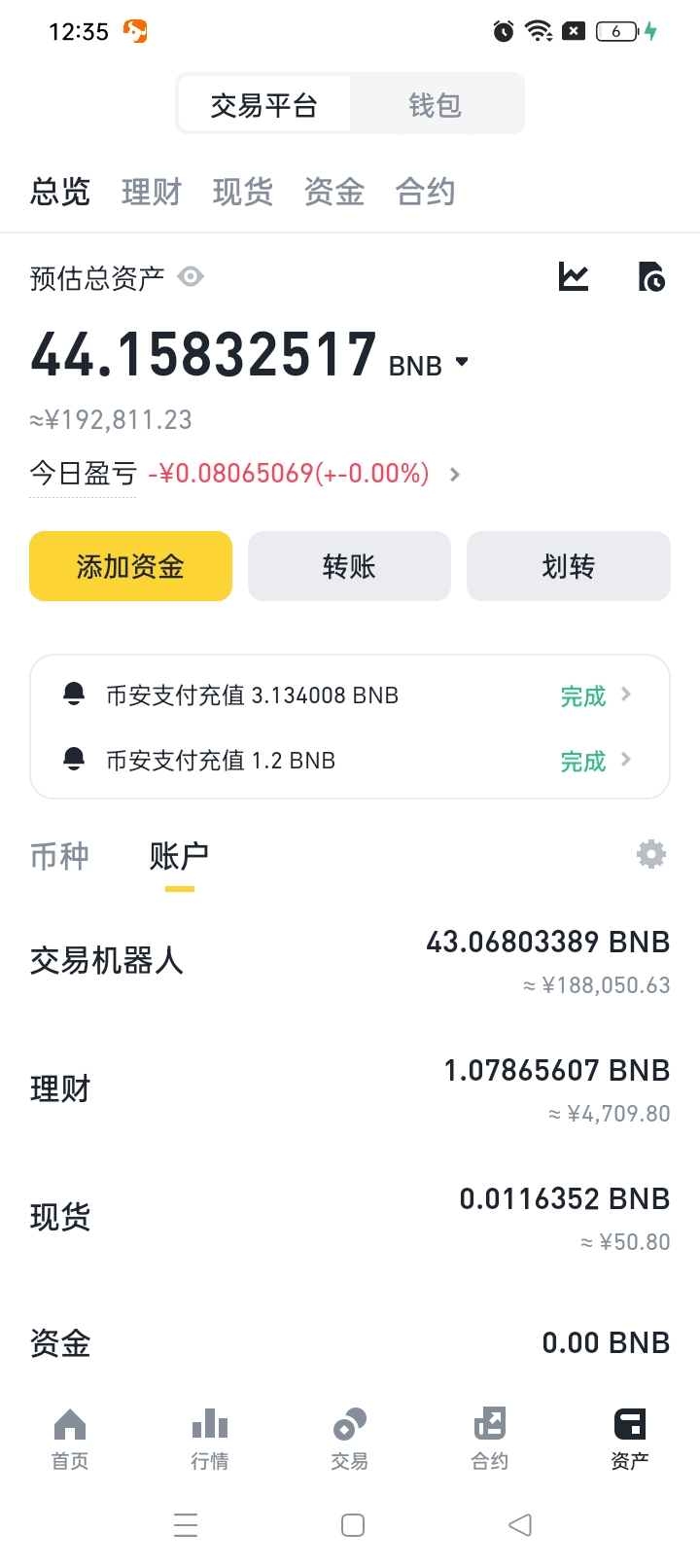This screenshot has width=700, height=1568.
Task: Open the 理财 account row with 1.07865607 BNB
Action: [350, 1089]
